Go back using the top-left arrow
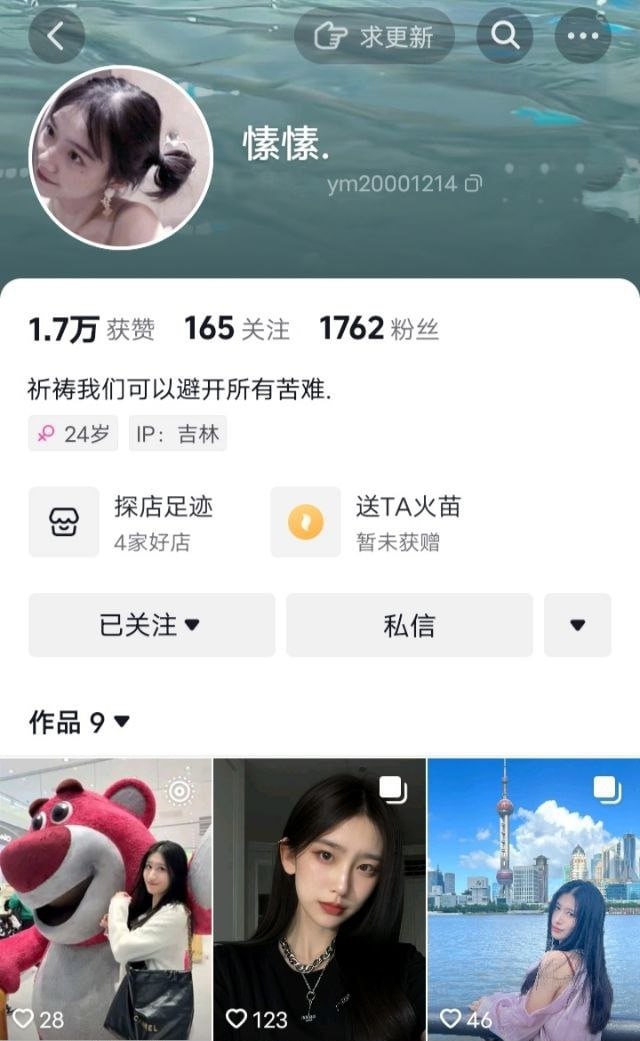 56,37
